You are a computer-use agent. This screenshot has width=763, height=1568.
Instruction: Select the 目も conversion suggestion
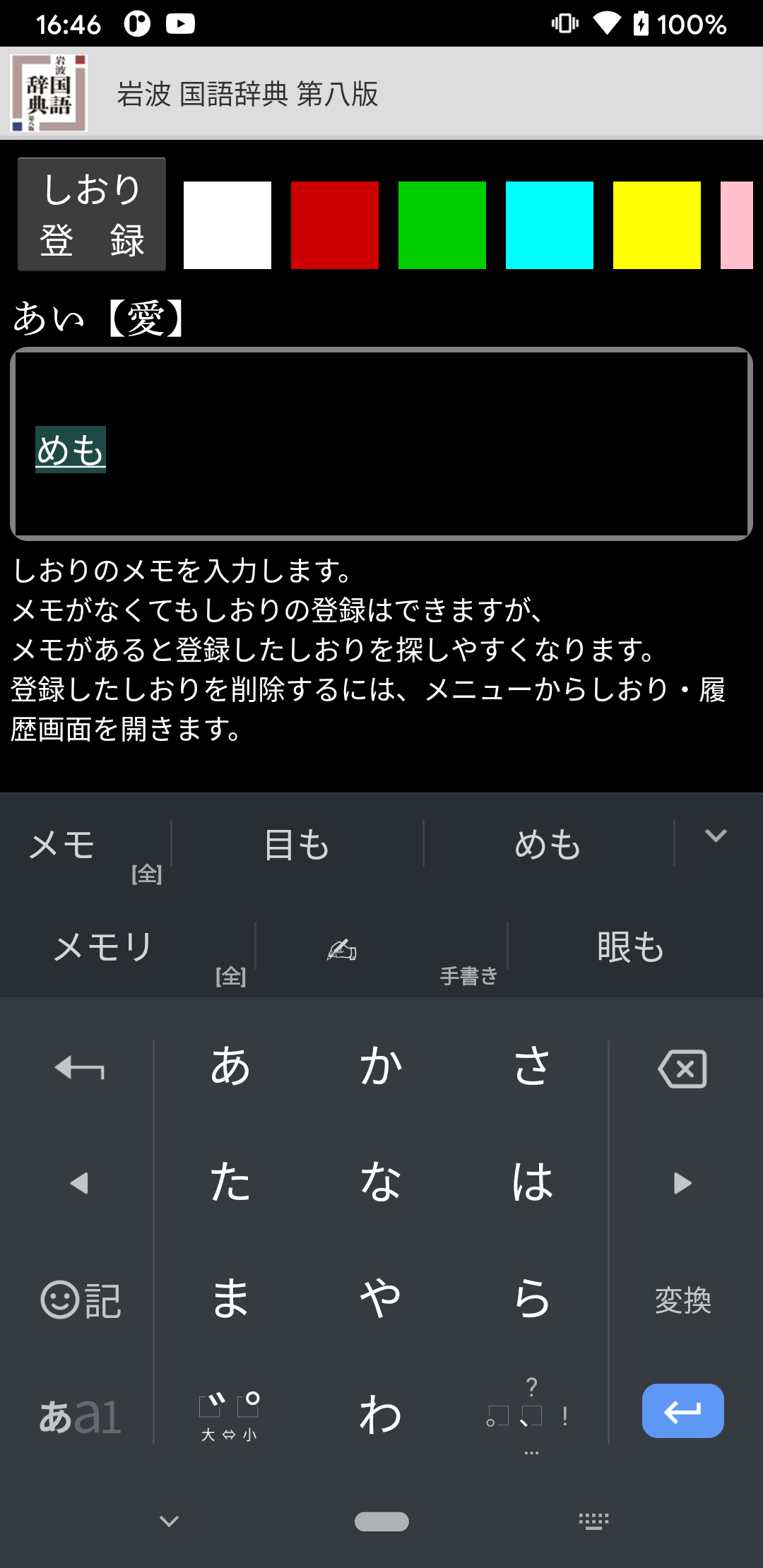pyautogui.click(x=297, y=845)
